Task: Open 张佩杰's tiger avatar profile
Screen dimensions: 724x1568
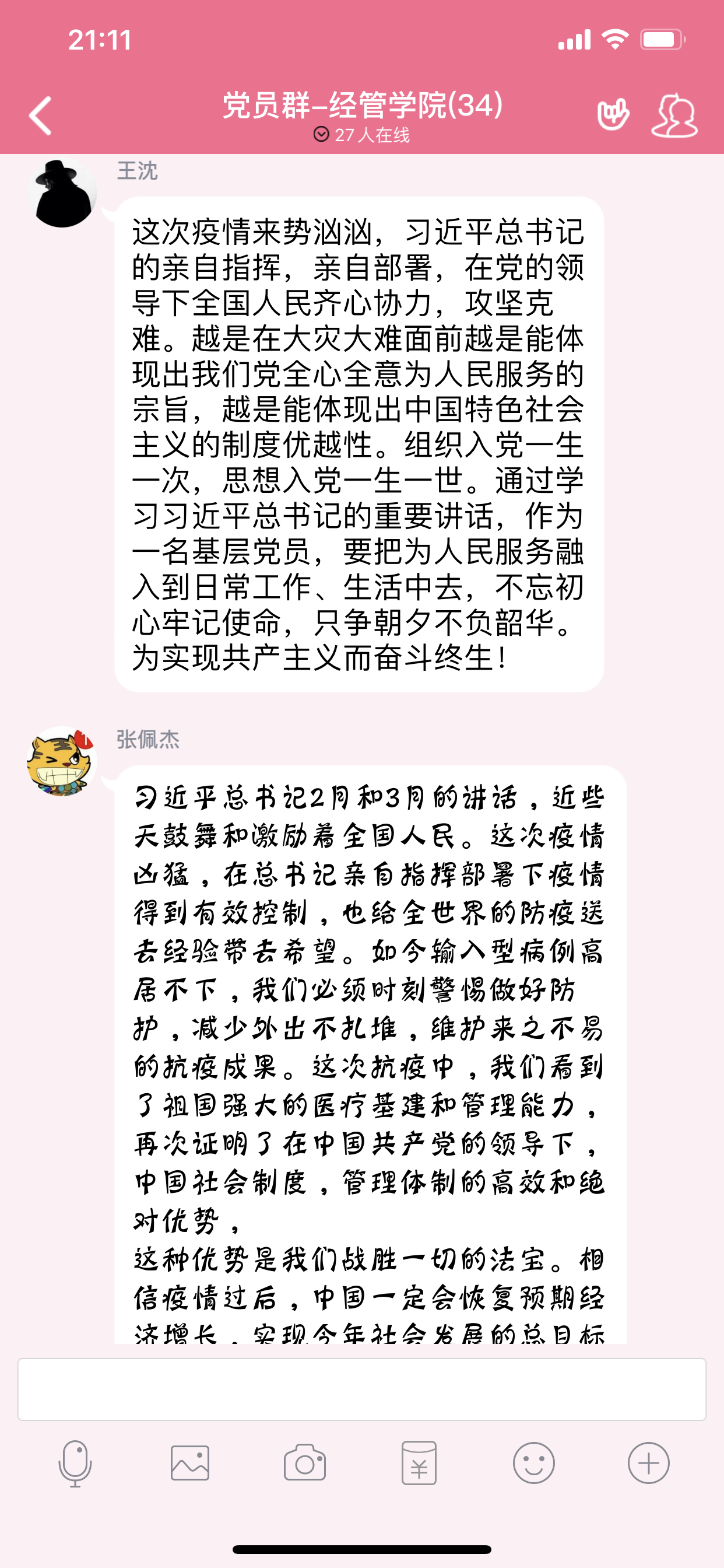Action: [x=61, y=761]
